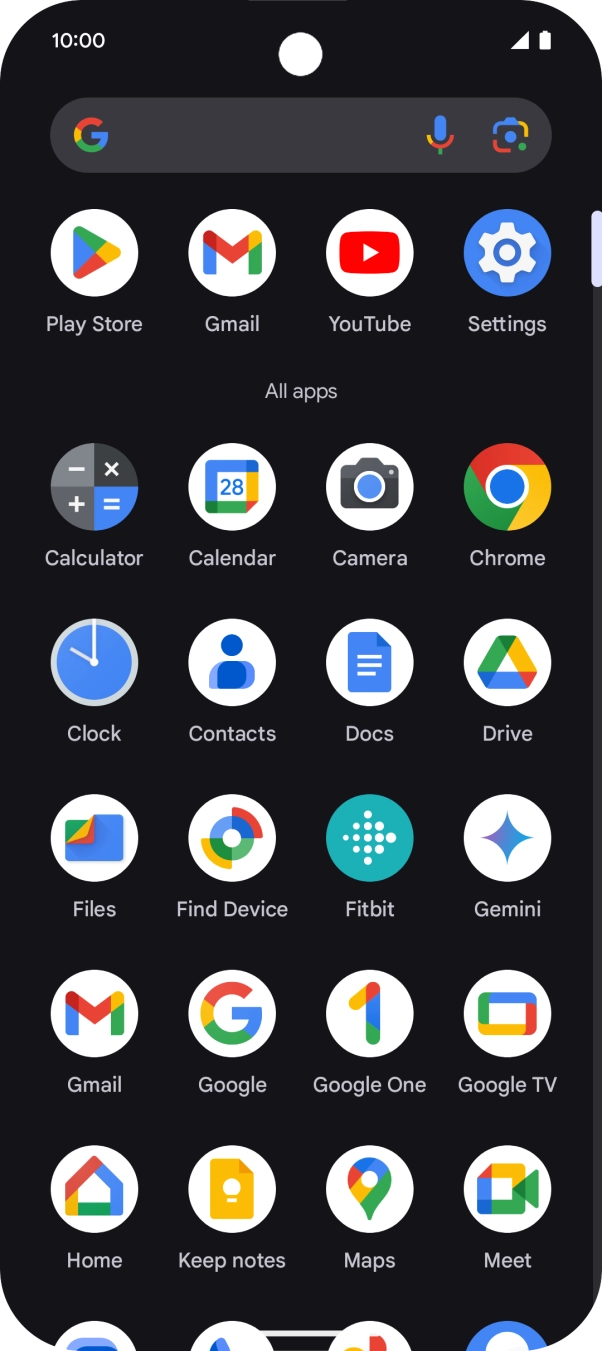Launch YouTube from suggested apps
Image resolution: width=602 pixels, height=1351 pixels.
pos(370,253)
